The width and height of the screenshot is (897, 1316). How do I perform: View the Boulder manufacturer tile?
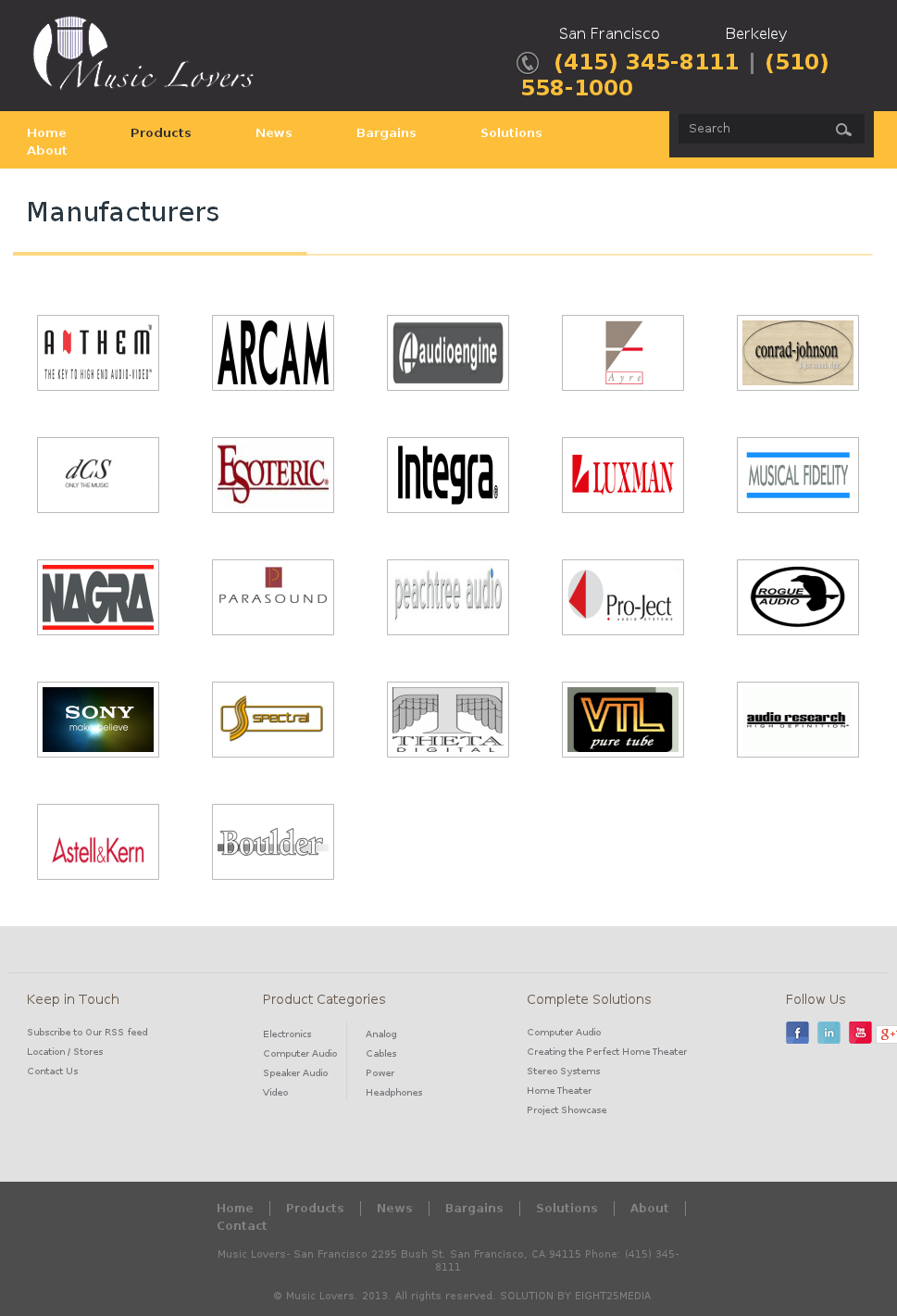[x=273, y=842]
